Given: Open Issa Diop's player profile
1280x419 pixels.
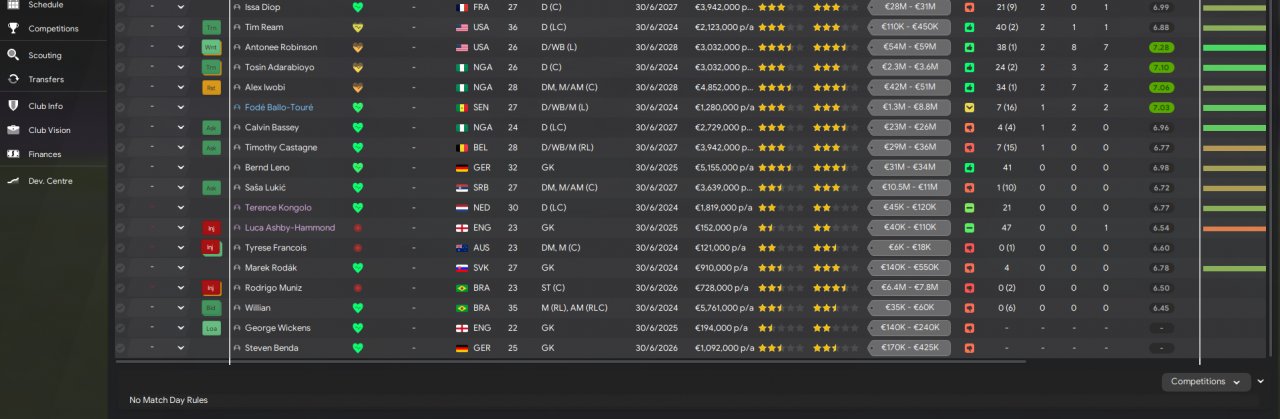Looking at the screenshot, I should 262,7.
